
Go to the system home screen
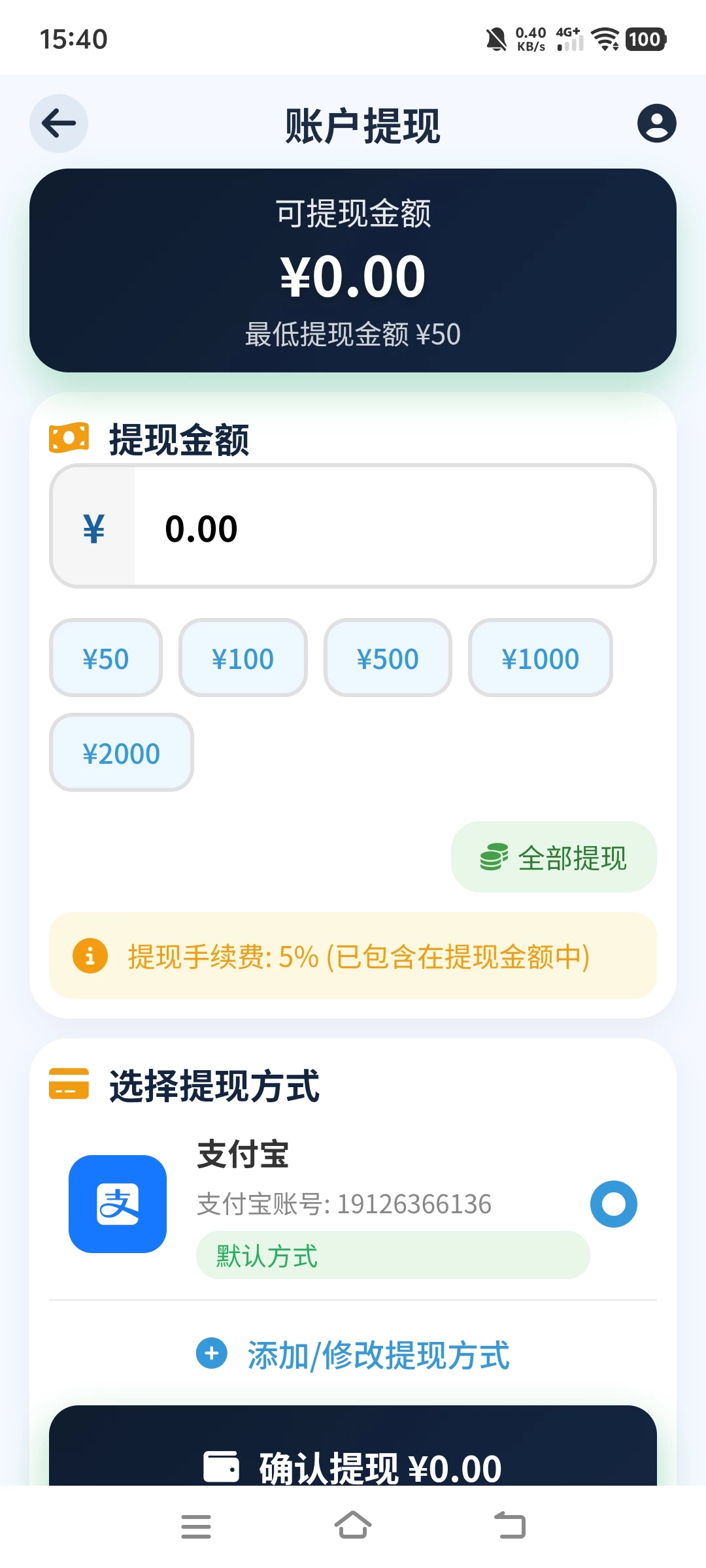coord(353,1526)
